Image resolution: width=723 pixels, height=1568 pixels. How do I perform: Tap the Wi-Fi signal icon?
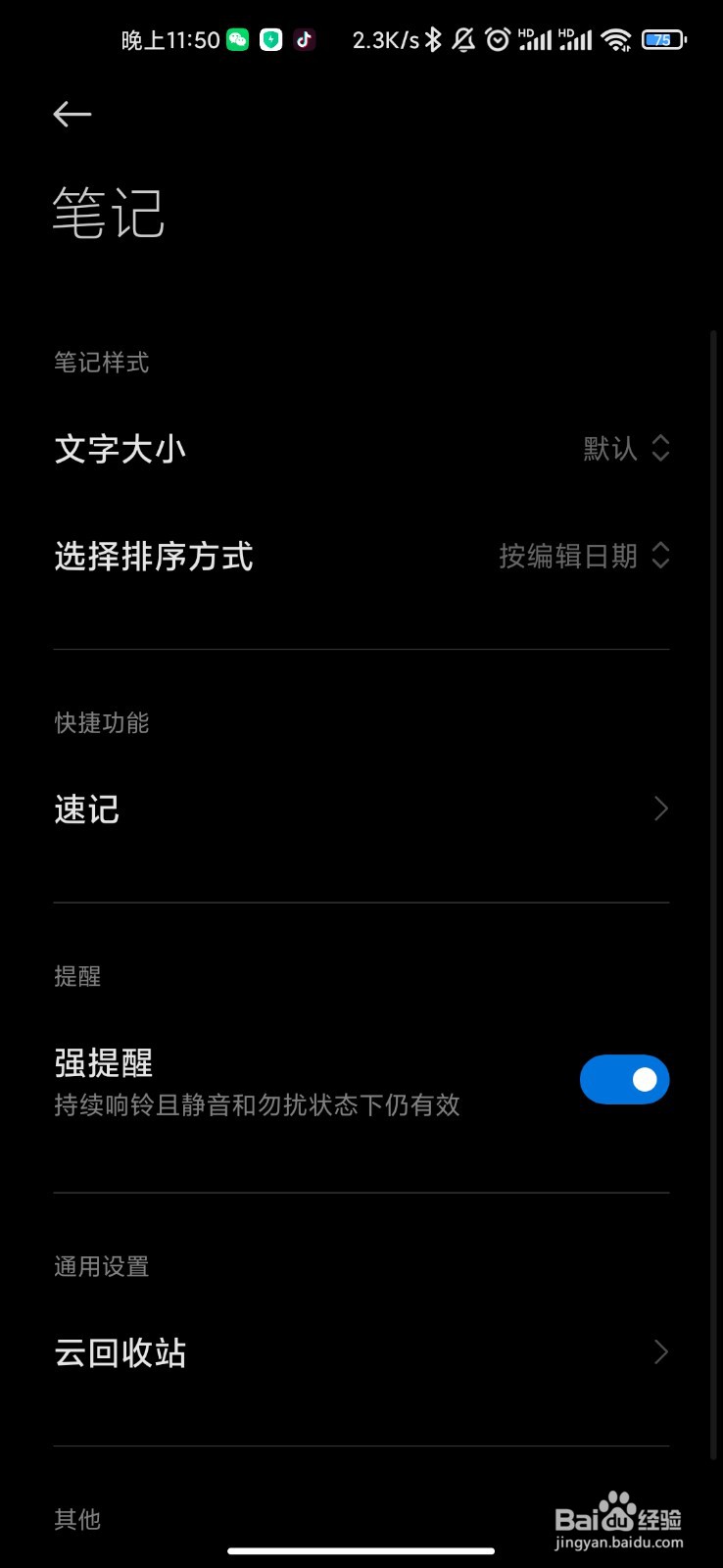pyautogui.click(x=617, y=39)
